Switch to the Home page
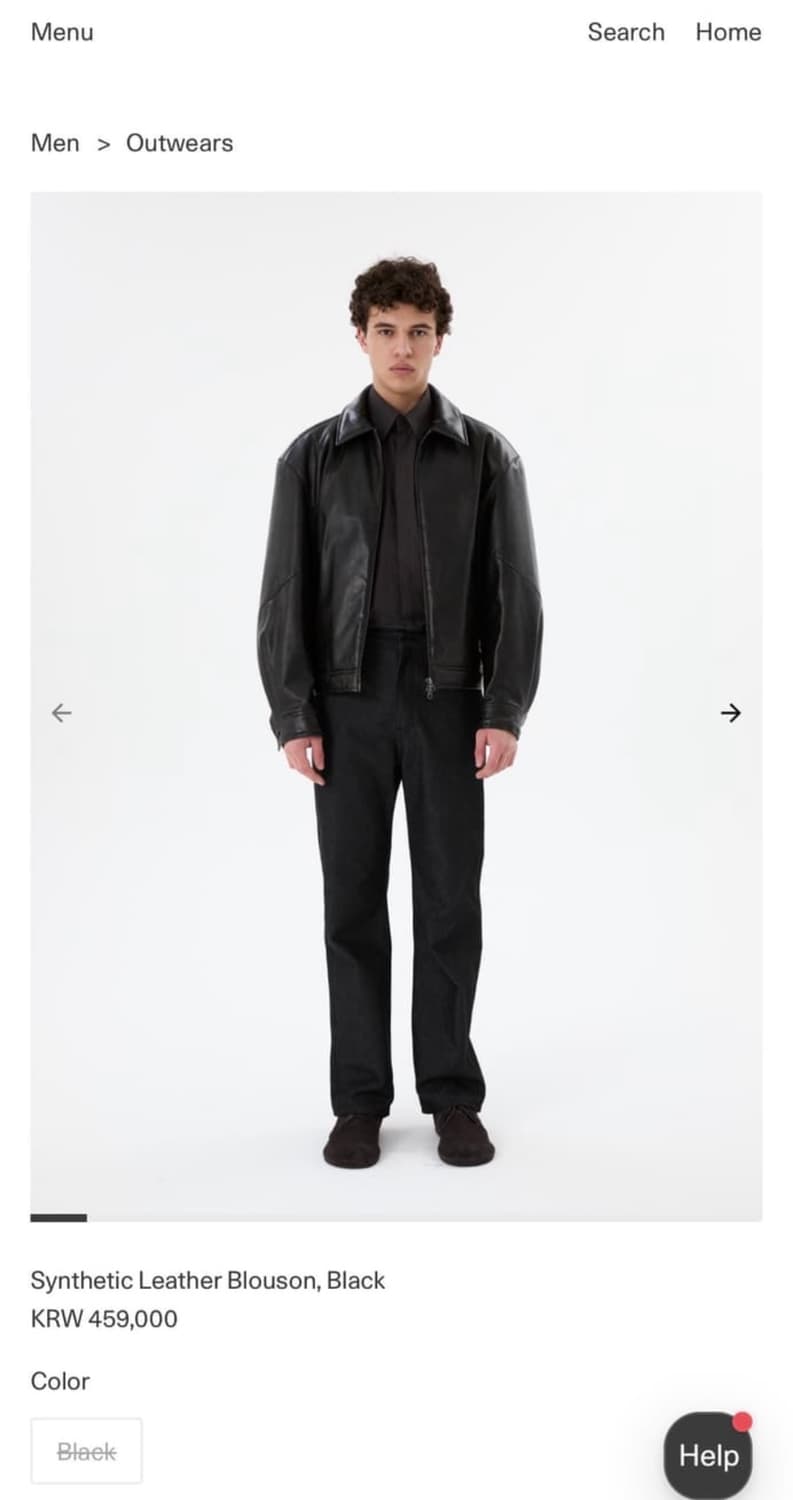The width and height of the screenshot is (793, 1500). (x=728, y=32)
